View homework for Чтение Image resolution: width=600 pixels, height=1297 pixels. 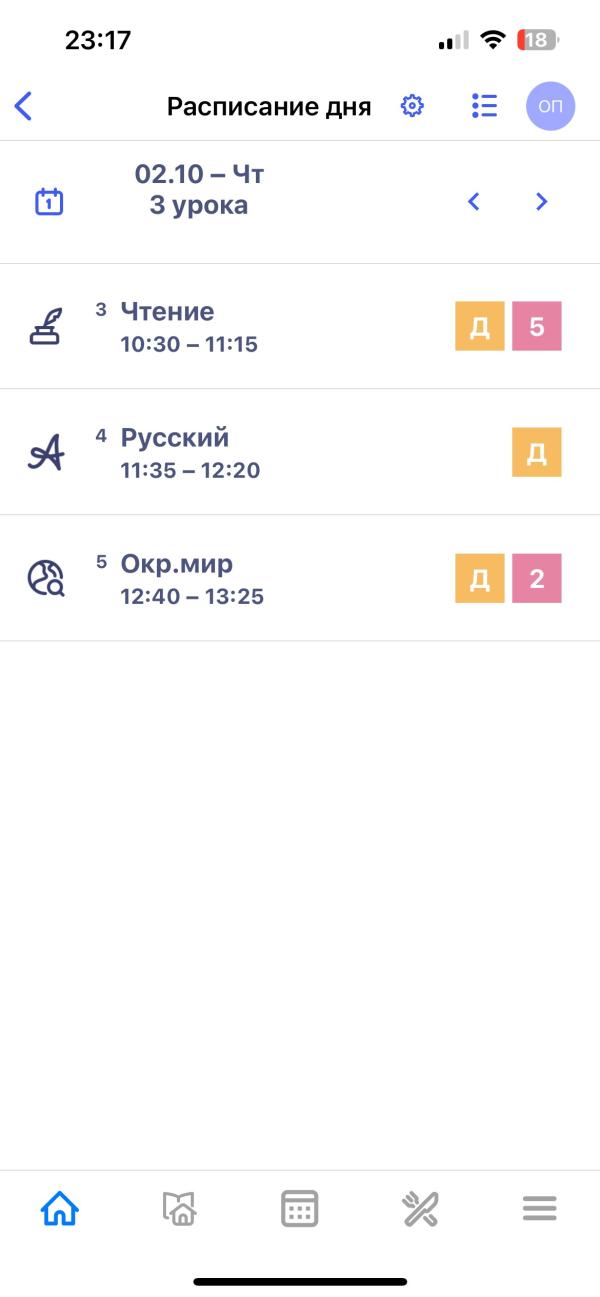[480, 327]
